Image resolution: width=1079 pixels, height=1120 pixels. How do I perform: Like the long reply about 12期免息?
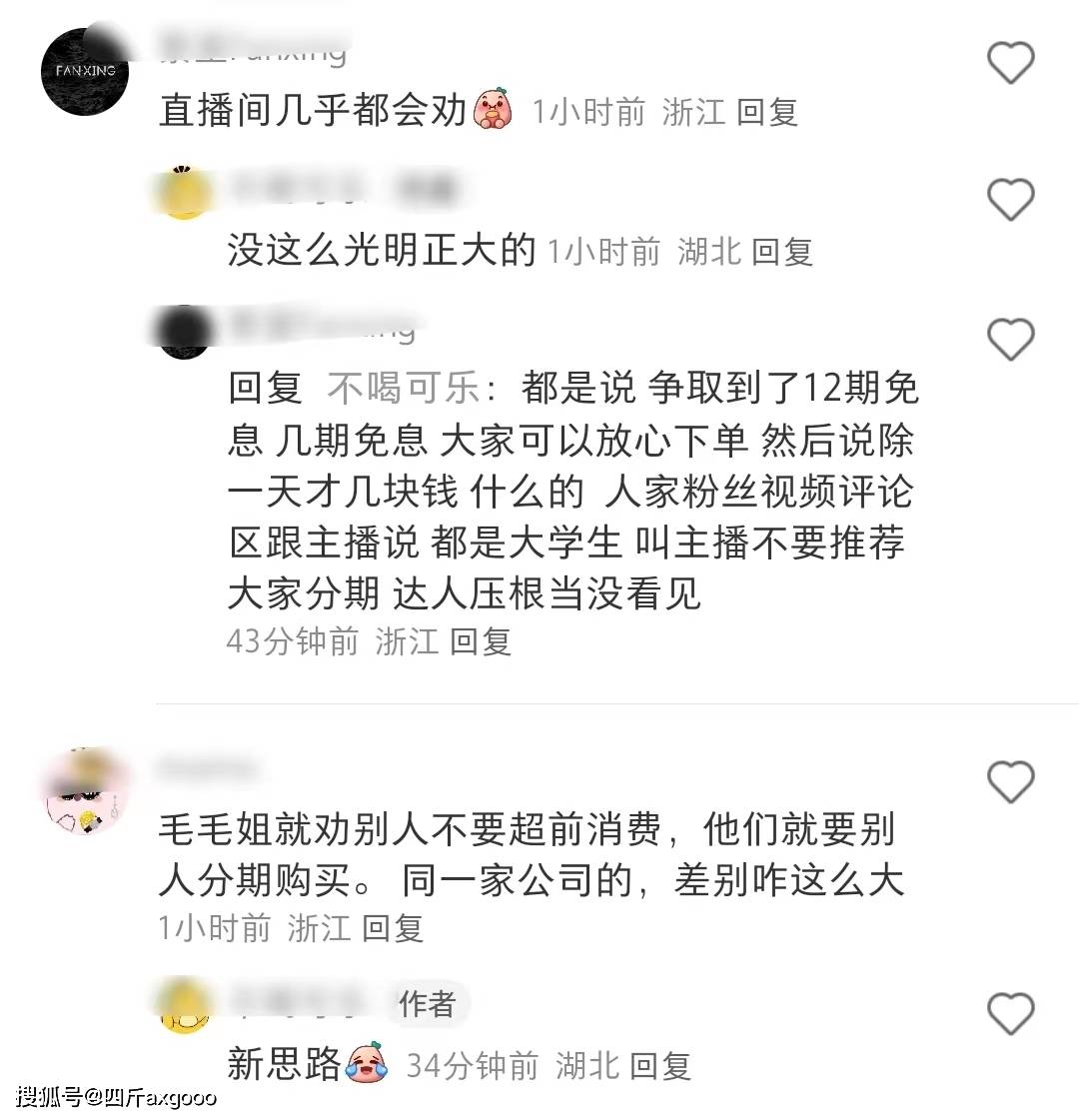pyautogui.click(x=1010, y=340)
